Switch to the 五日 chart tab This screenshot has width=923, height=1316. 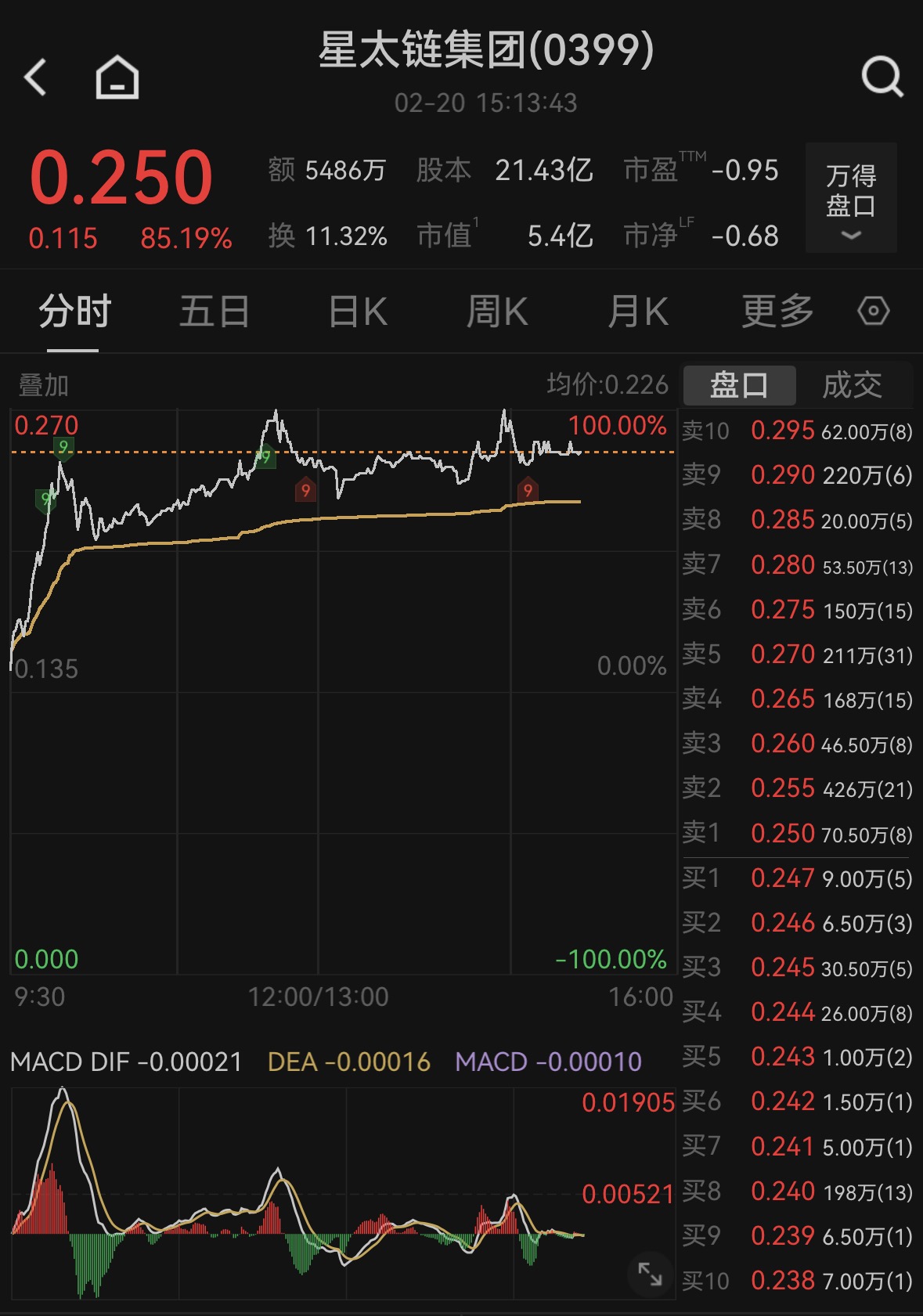coord(215,312)
